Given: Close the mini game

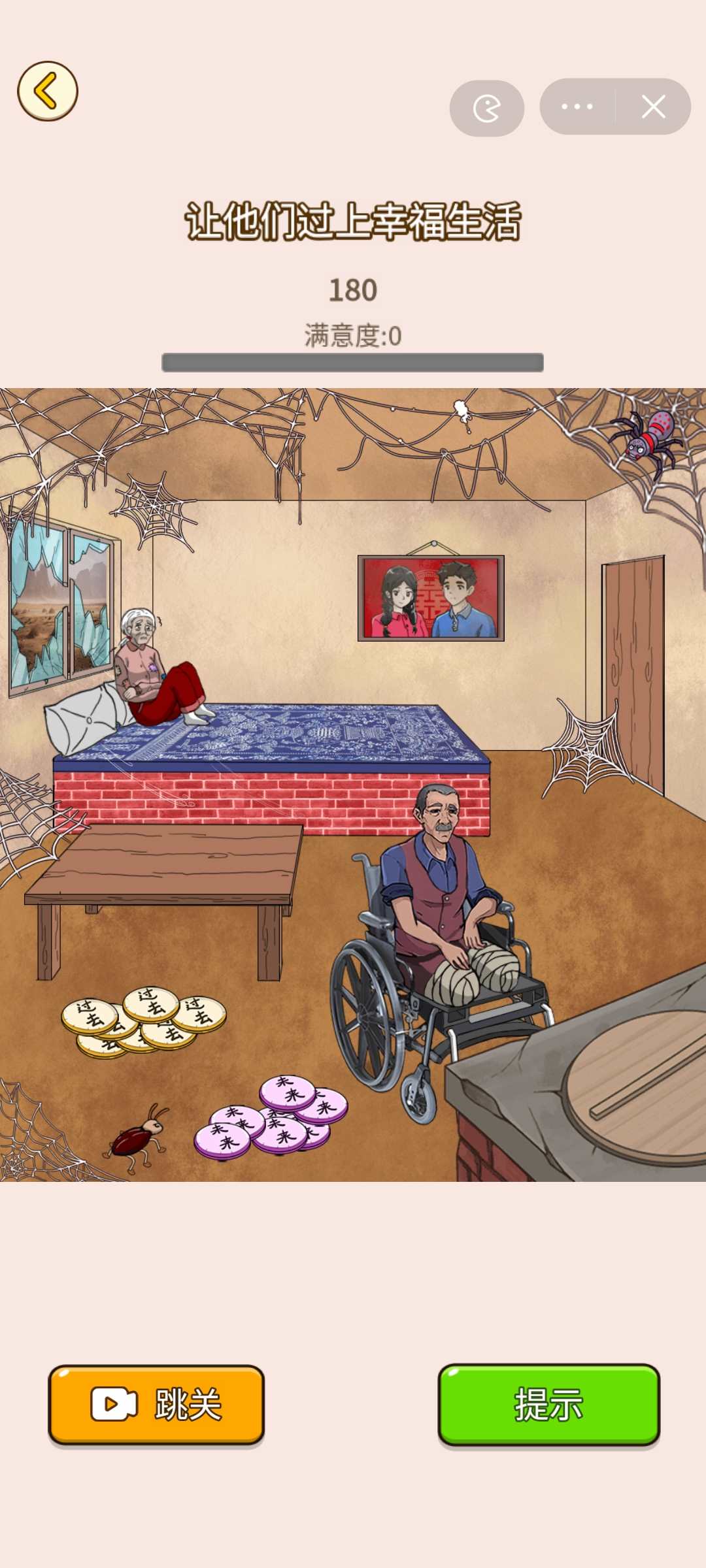Looking at the screenshot, I should (x=653, y=106).
